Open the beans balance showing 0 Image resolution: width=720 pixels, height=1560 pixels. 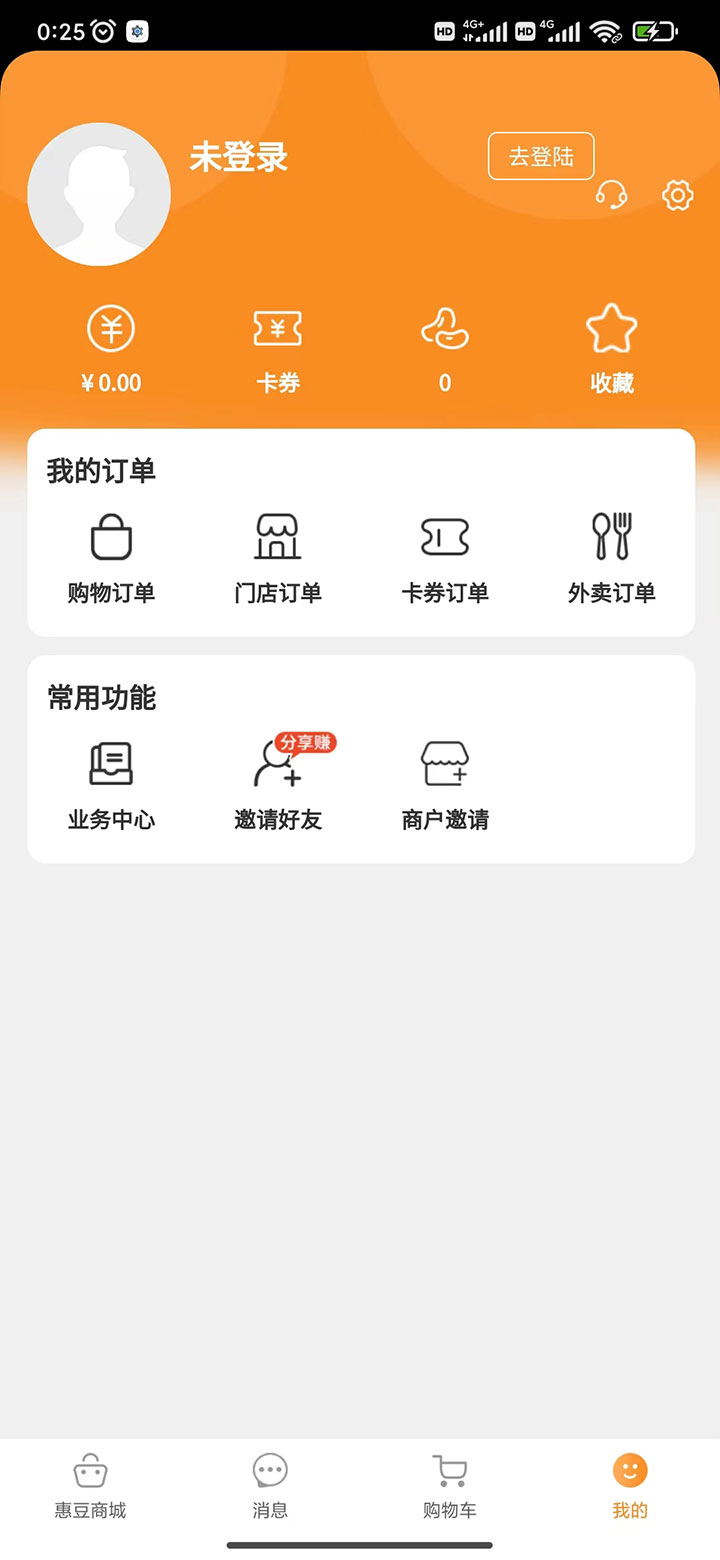click(445, 350)
